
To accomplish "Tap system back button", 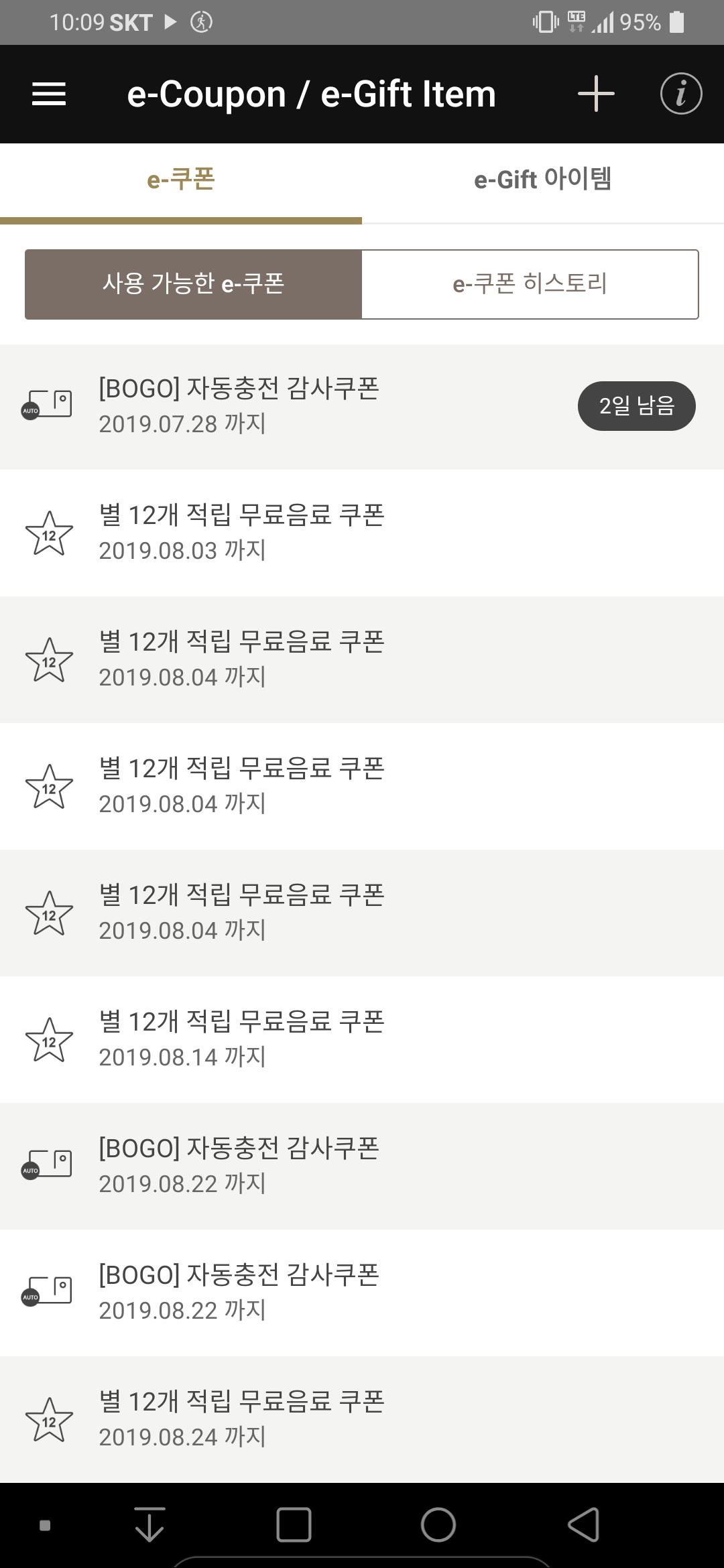I will [x=583, y=1525].
